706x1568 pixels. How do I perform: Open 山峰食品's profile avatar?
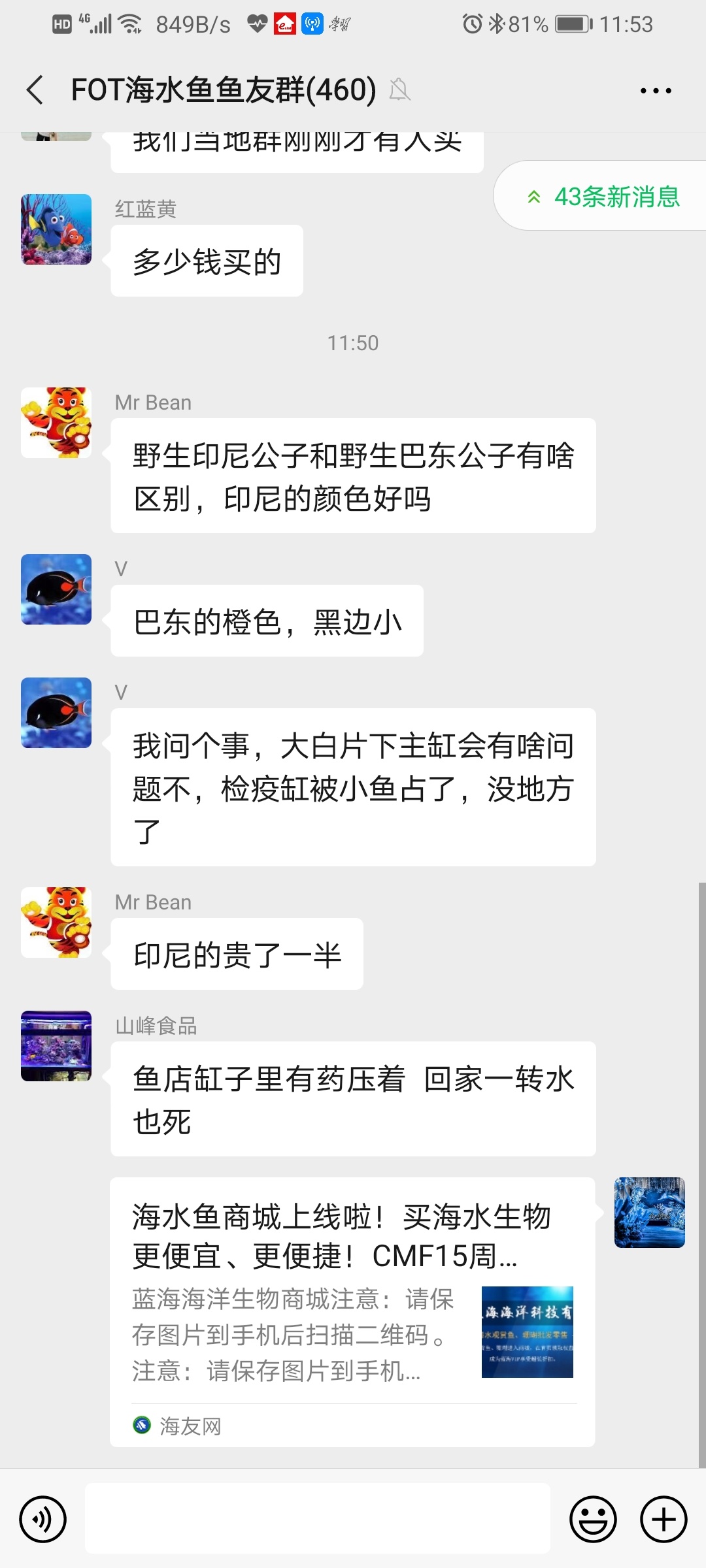coord(56,1046)
